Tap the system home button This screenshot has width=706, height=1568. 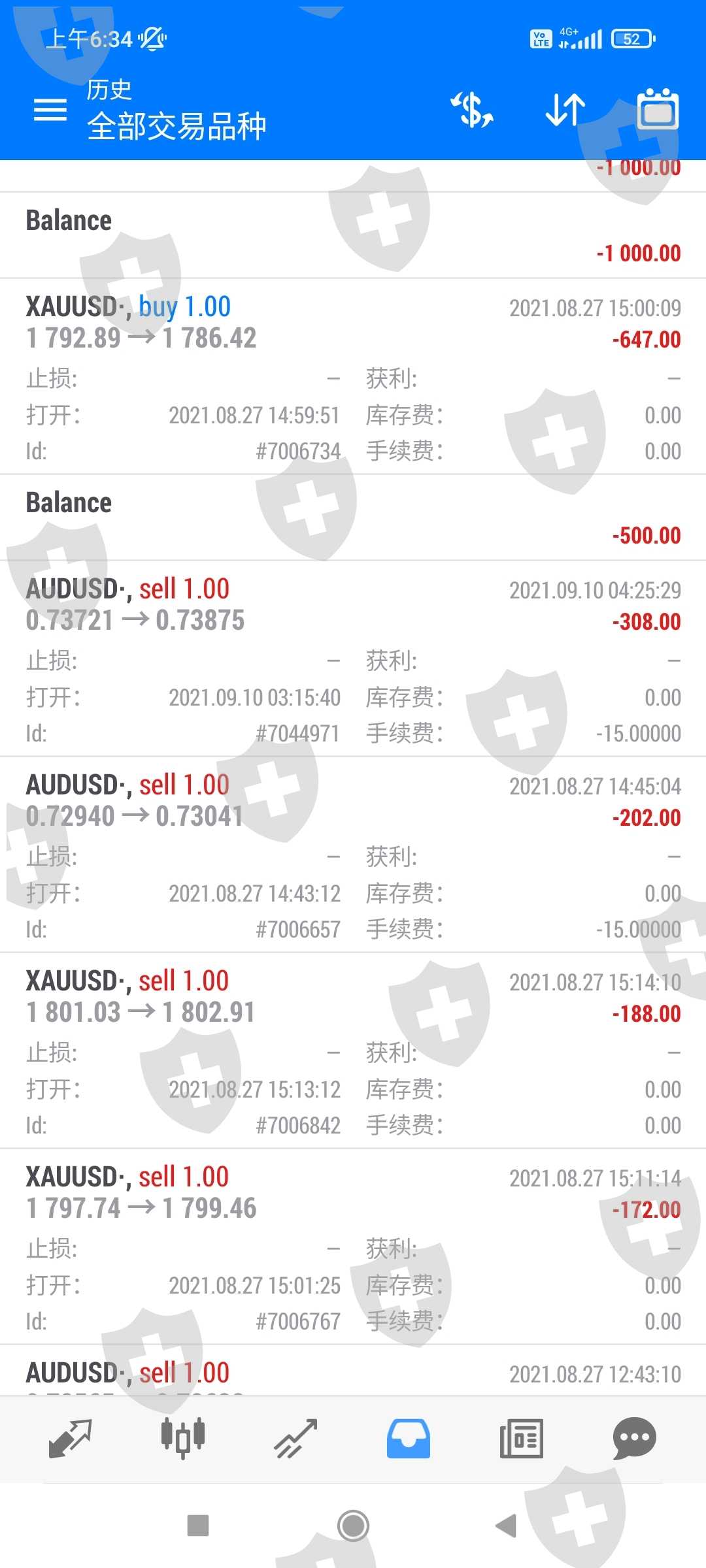tap(353, 1526)
